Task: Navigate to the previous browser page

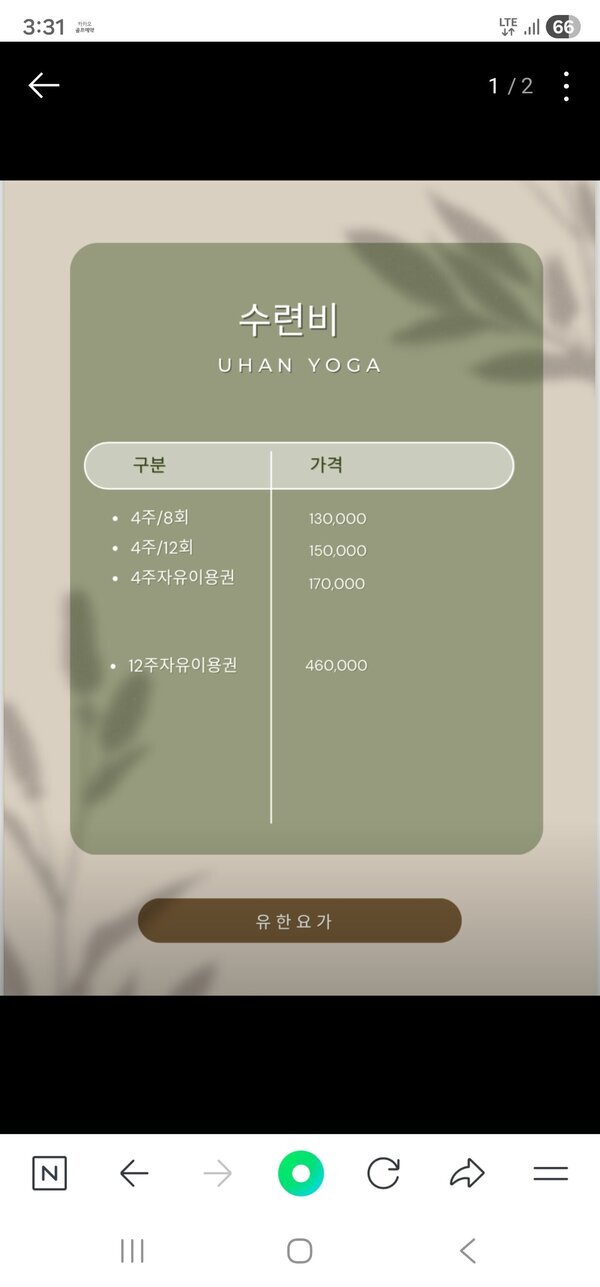Action: (134, 1173)
